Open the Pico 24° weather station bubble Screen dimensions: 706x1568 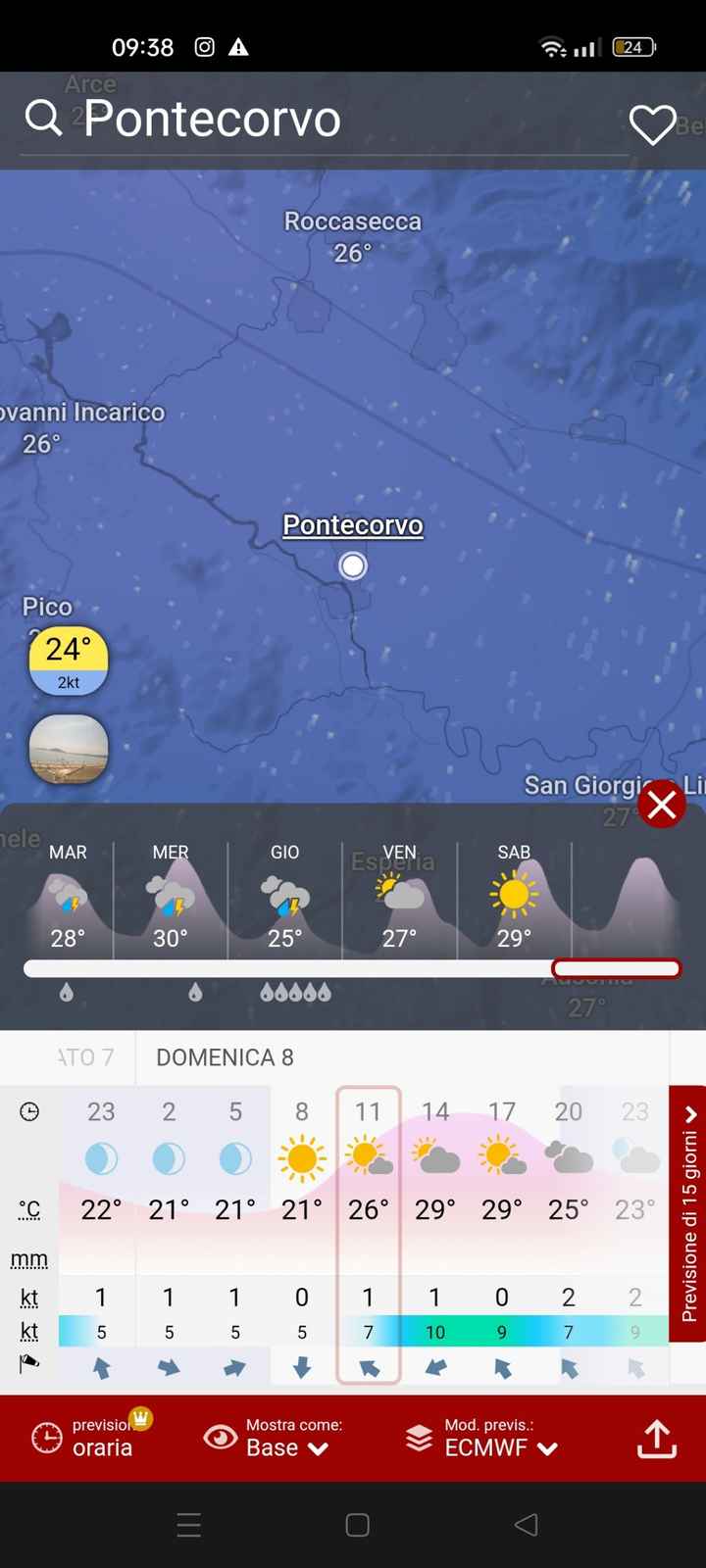tap(68, 660)
